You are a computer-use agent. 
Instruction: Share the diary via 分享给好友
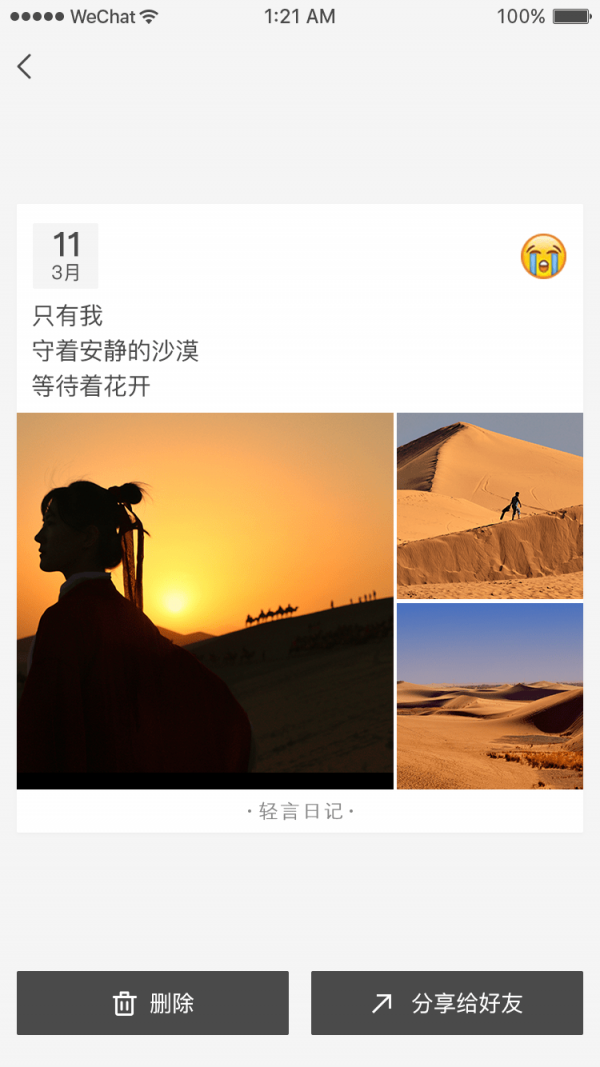pyautogui.click(x=447, y=1003)
